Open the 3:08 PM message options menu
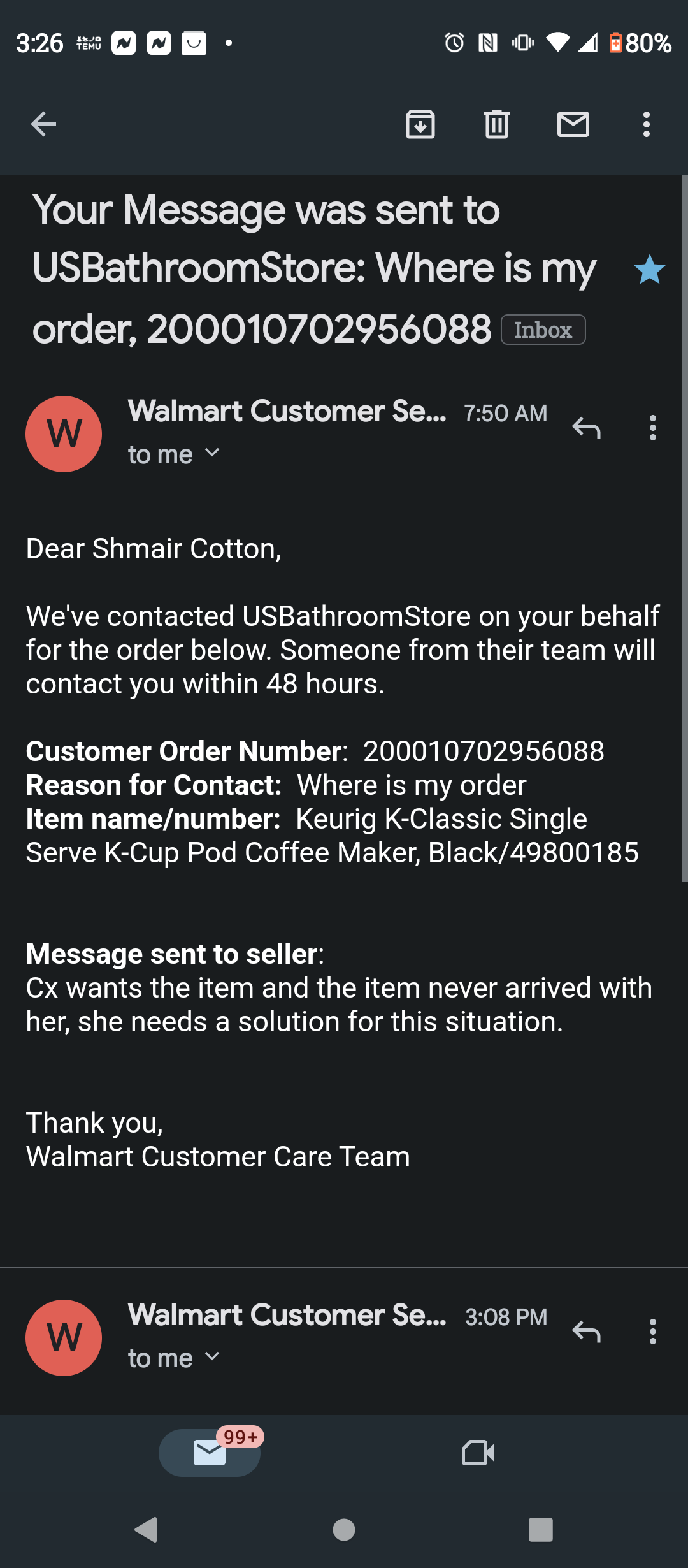 tap(652, 1332)
